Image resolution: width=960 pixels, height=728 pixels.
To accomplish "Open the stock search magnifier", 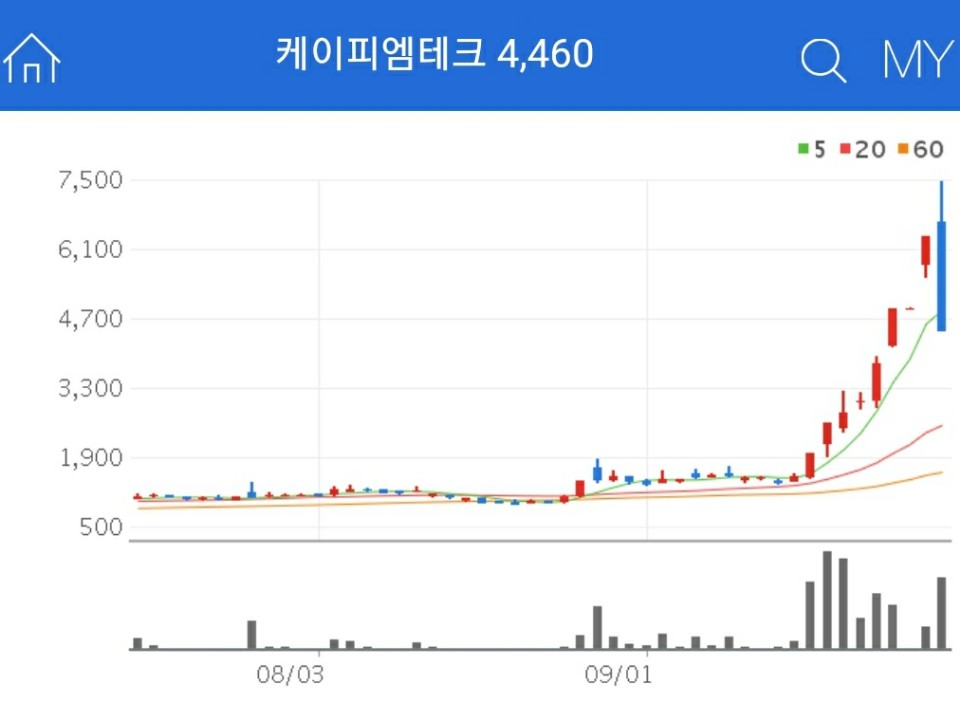I will (x=823, y=60).
